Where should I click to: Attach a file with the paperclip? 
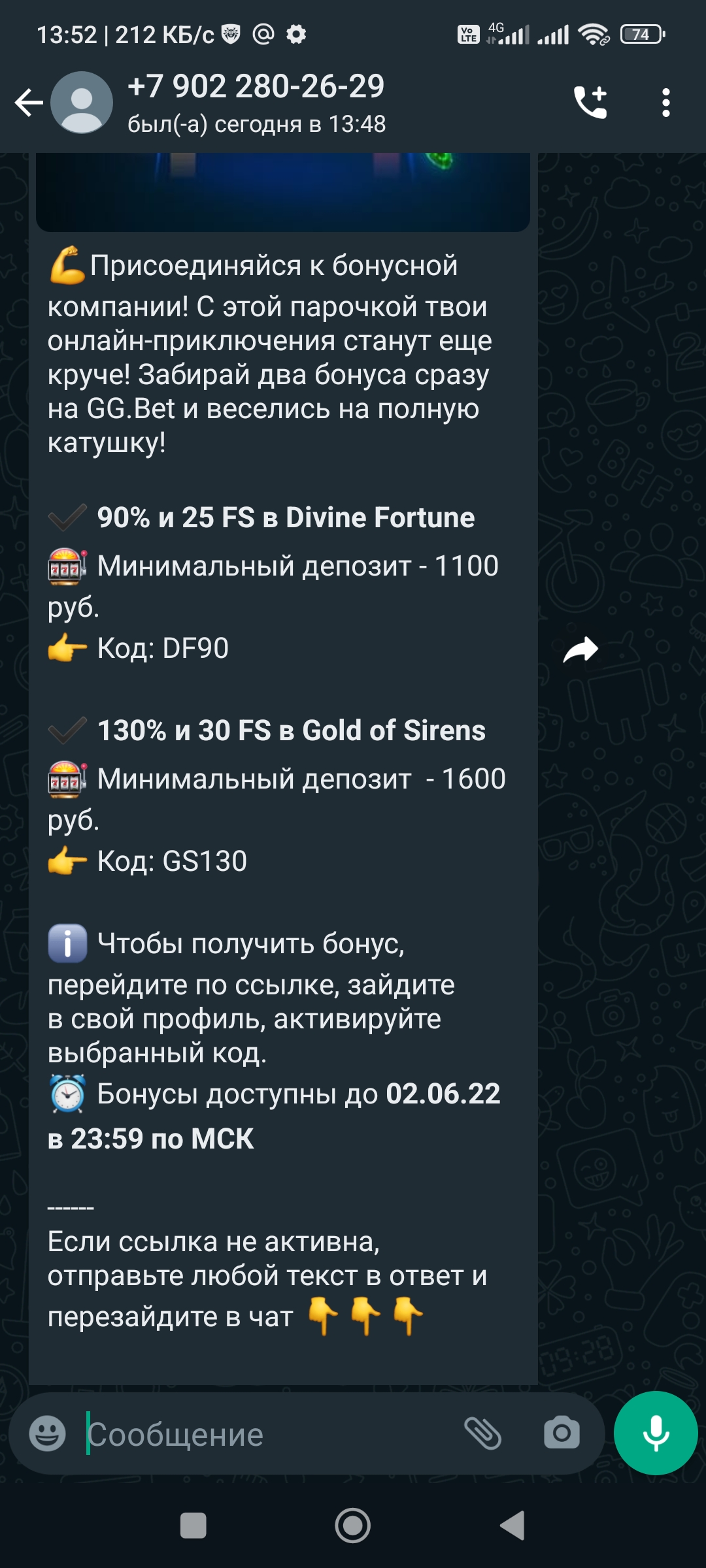click(482, 1433)
